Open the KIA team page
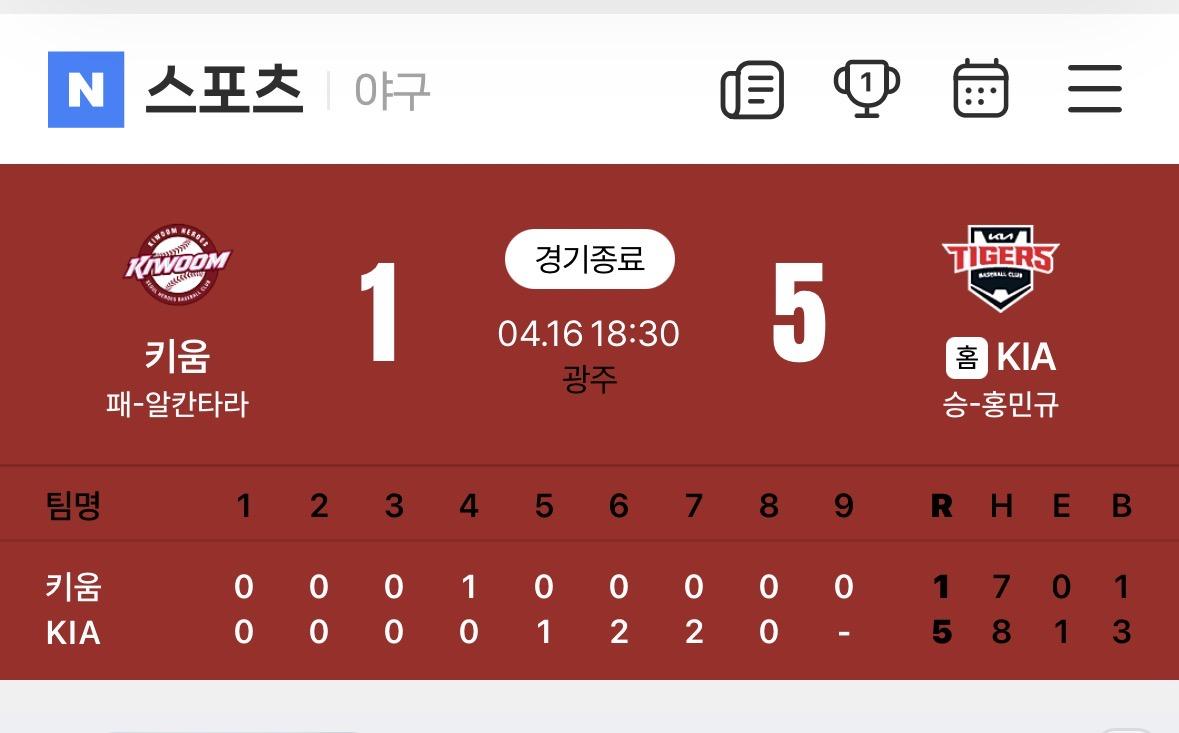The width and height of the screenshot is (1179, 733). click(x=1000, y=265)
